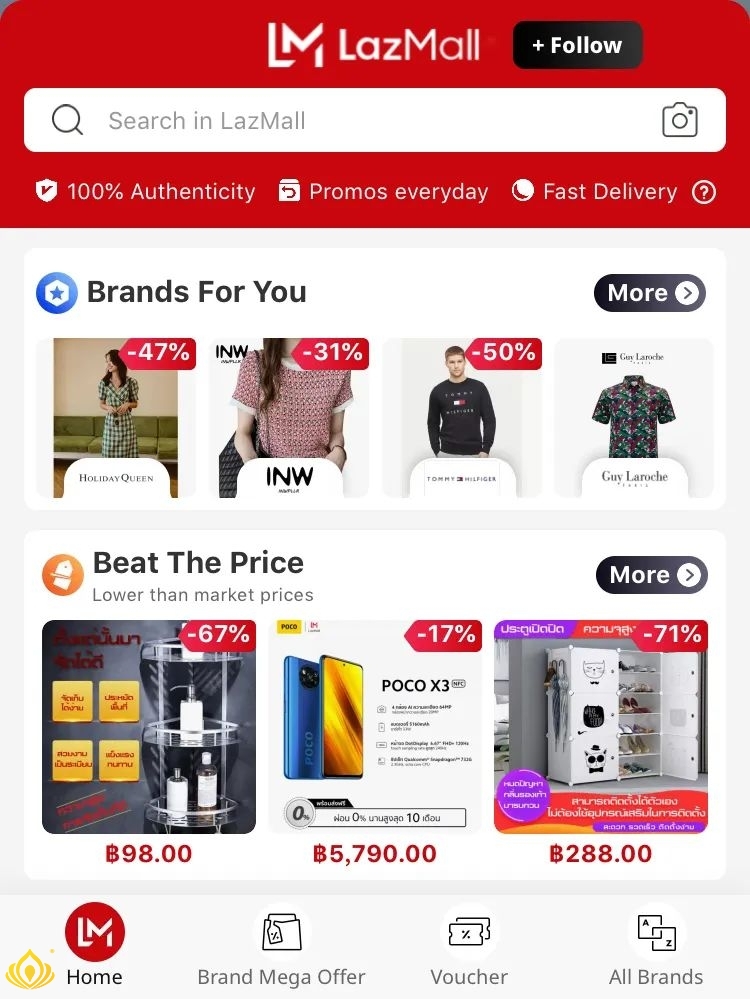
Task: Open the ฿288.00 wardrobe cabinet product
Action: (x=601, y=727)
